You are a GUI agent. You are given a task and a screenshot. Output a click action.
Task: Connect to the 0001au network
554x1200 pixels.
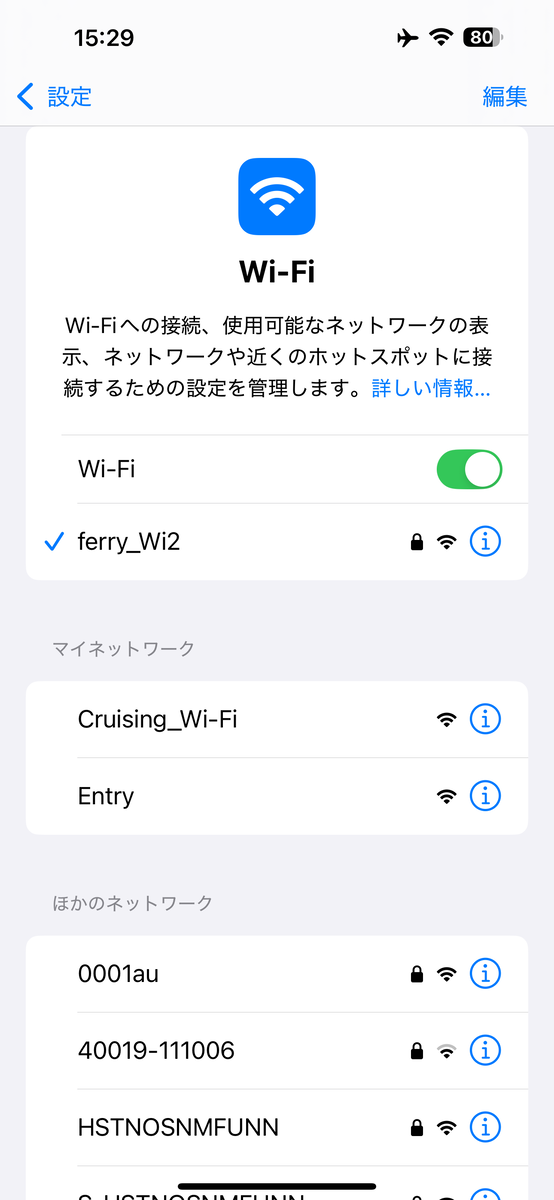click(x=277, y=973)
